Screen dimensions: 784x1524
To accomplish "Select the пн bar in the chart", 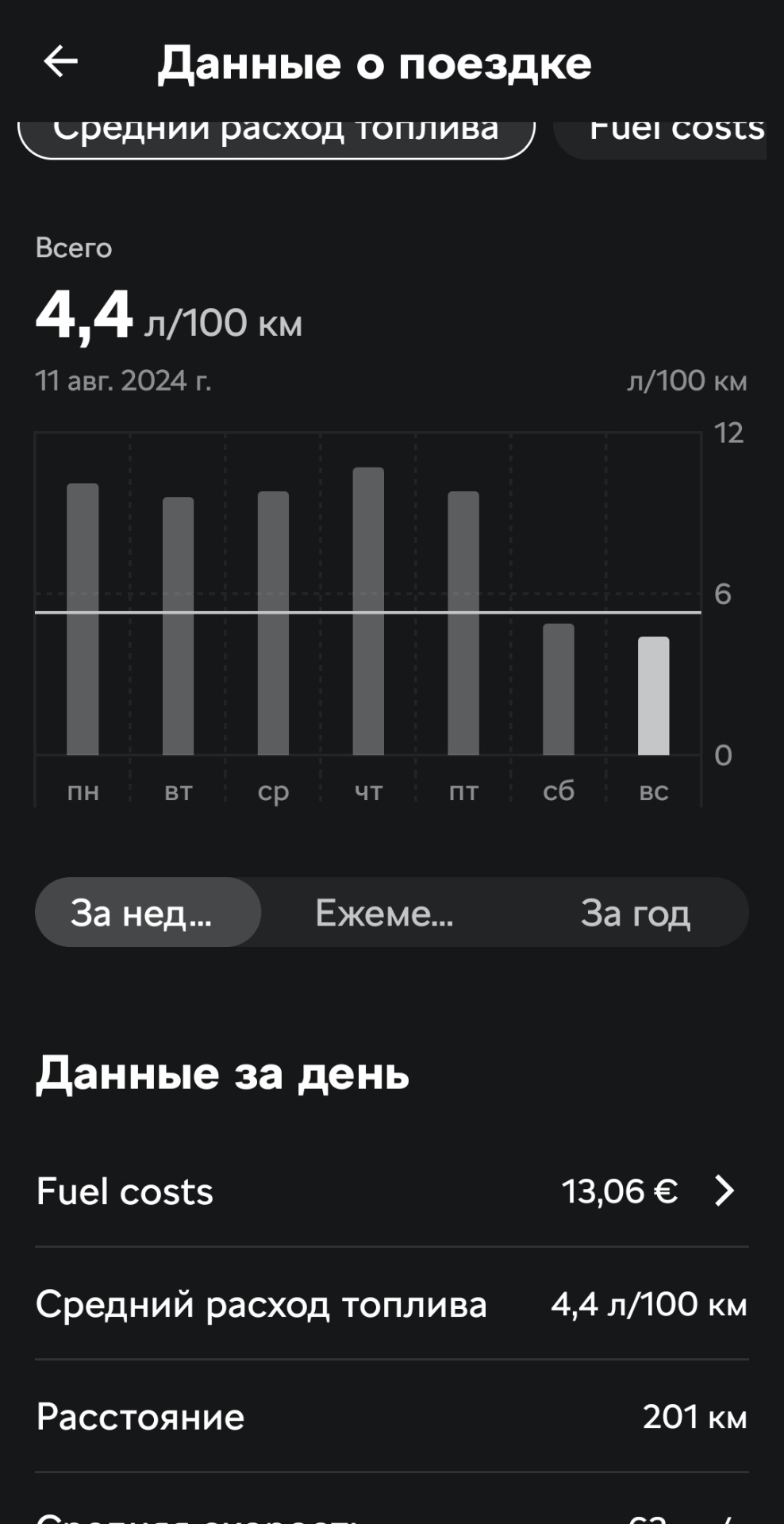I will (83, 619).
